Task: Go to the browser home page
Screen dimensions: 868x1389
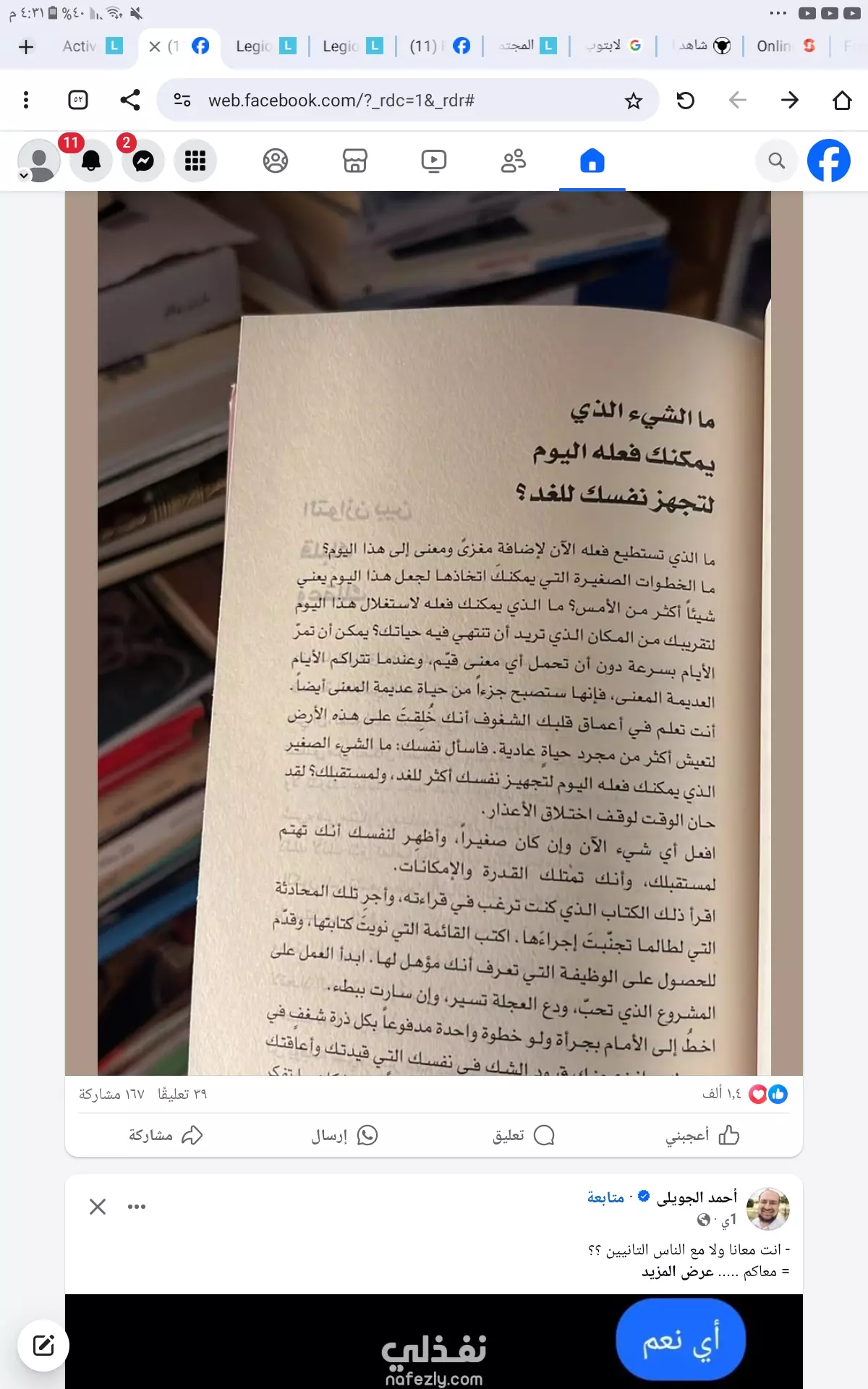Action: [x=842, y=100]
